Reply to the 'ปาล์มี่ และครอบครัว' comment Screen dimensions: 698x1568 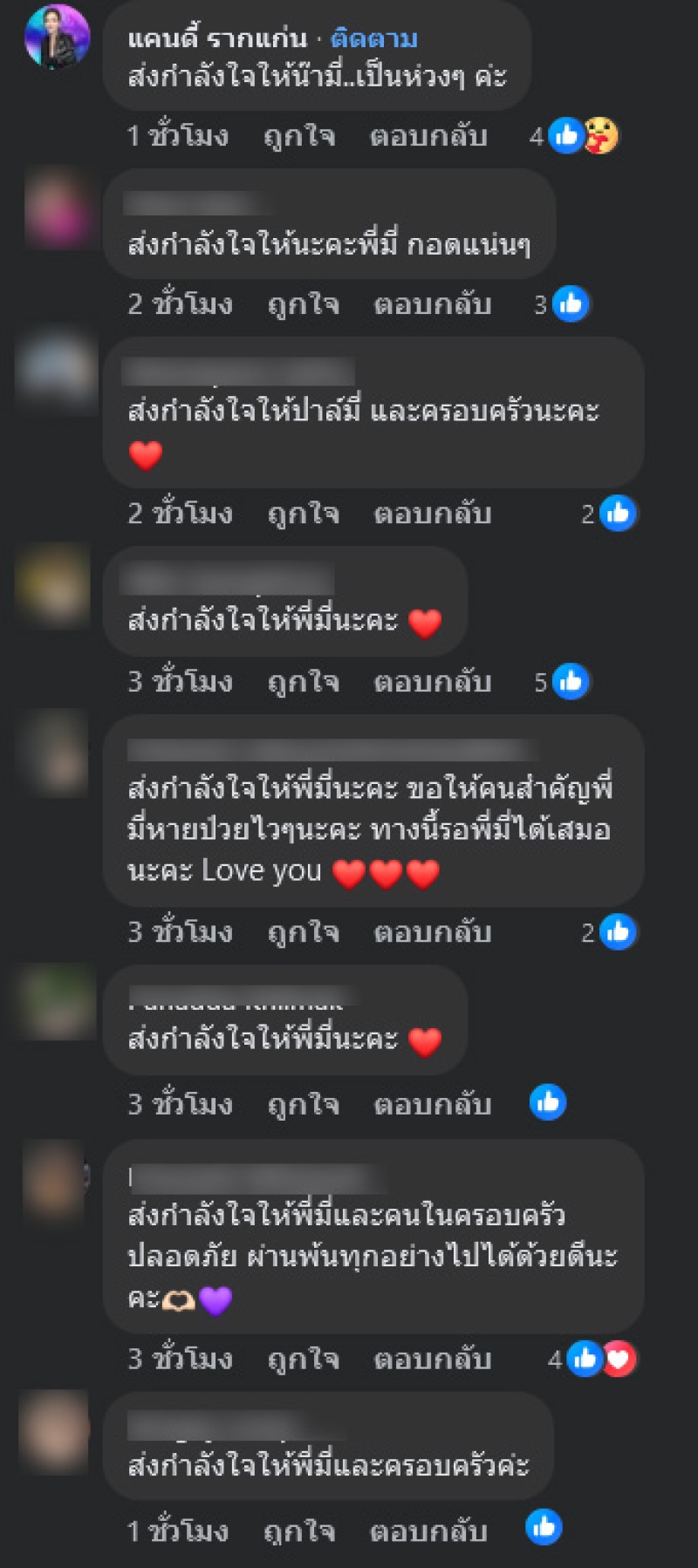432,514
